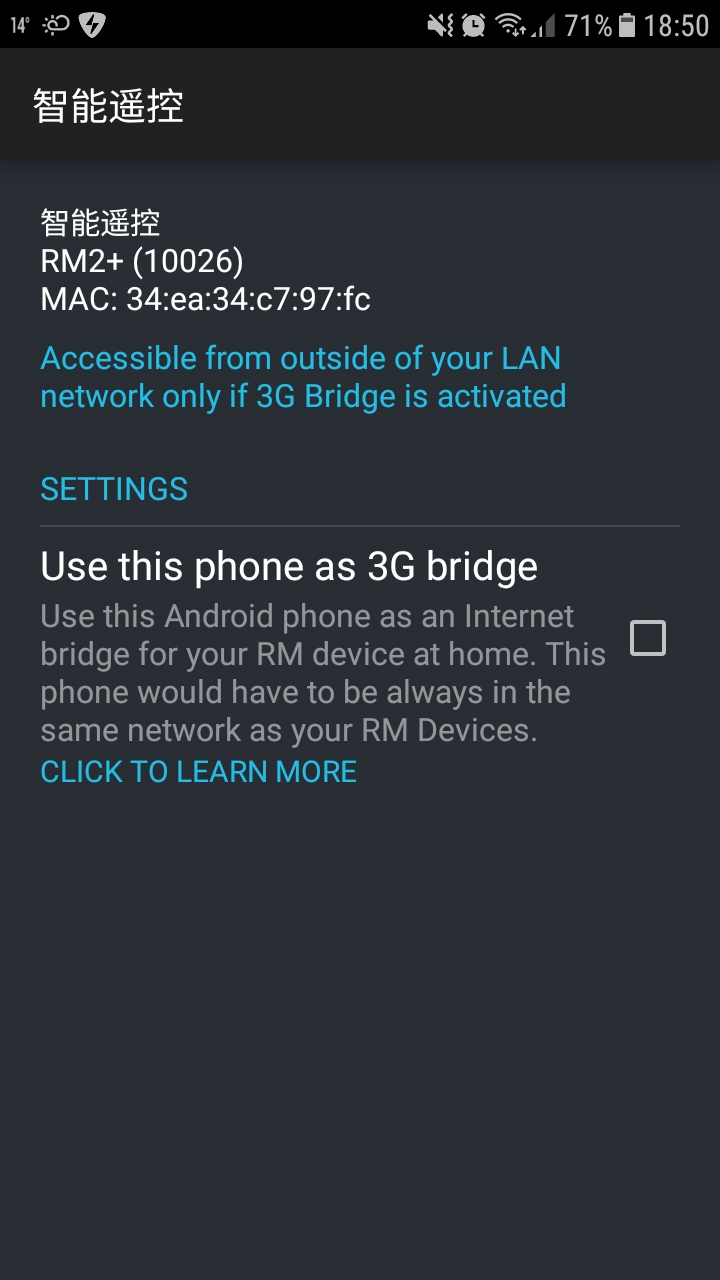Open the Click to Learn More link
Viewport: 720px width, 1280px height.
[x=198, y=772]
